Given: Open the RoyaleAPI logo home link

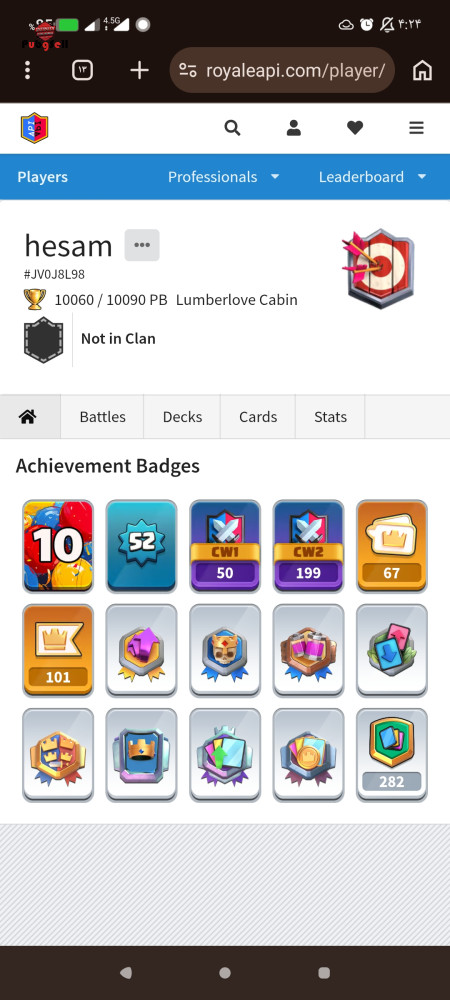Looking at the screenshot, I should [x=34, y=128].
